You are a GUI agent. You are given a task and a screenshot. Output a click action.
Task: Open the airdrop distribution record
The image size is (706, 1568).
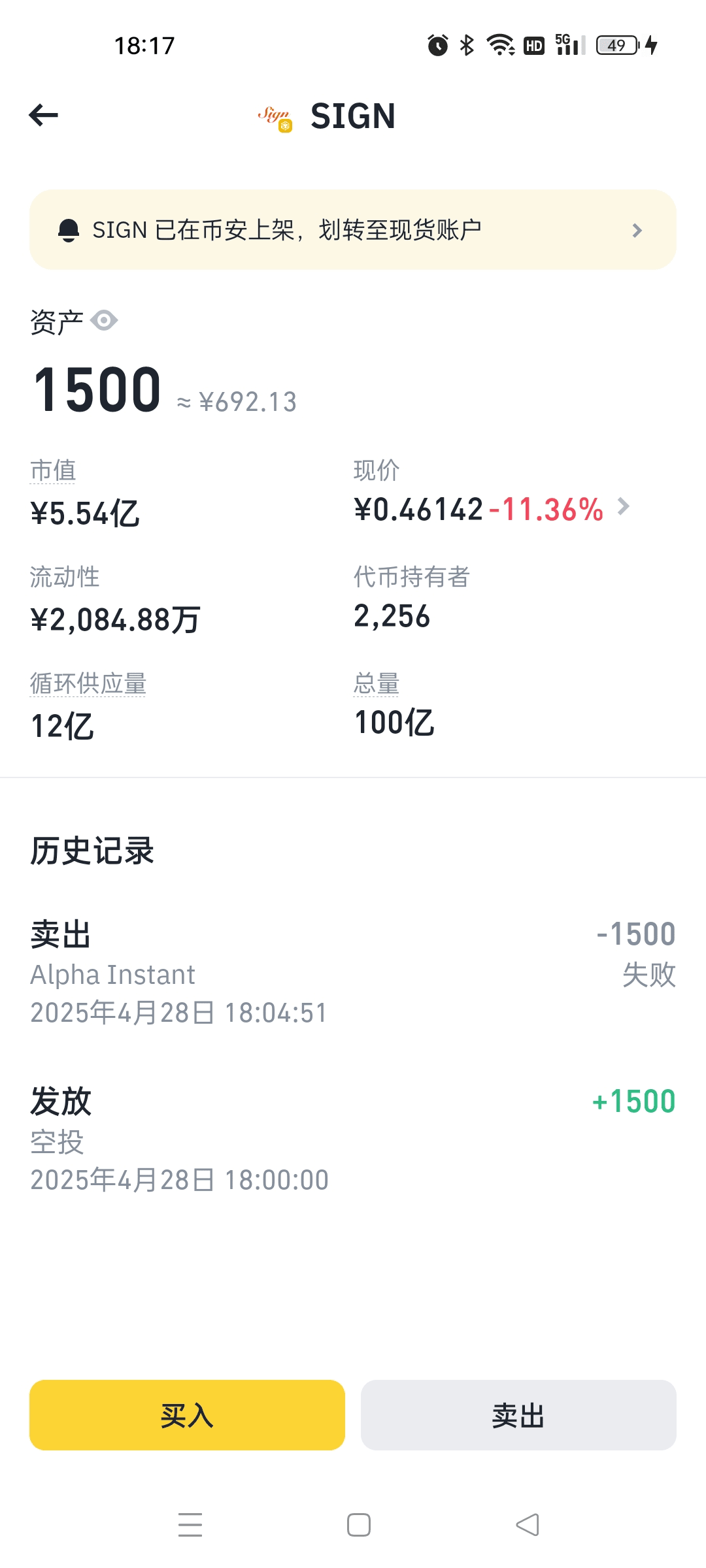tap(353, 1139)
